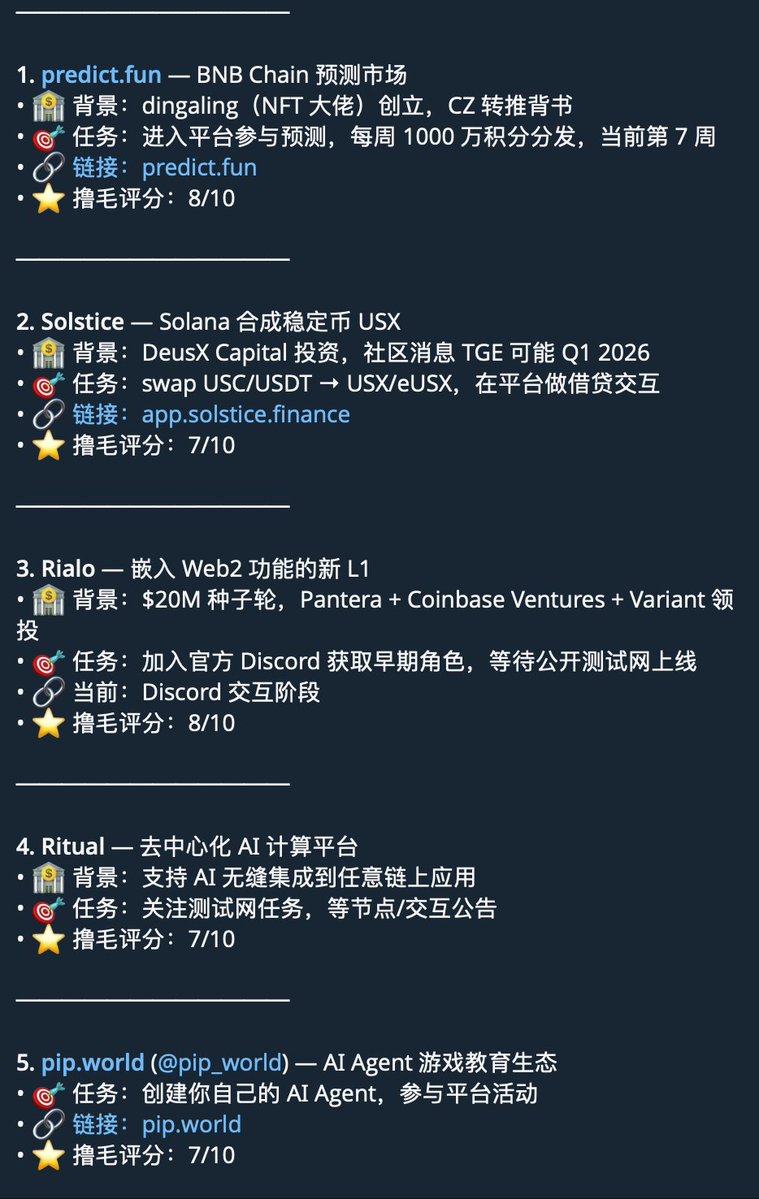This screenshot has width=759, height=1199.
Task: Open pip.world in the fifth item's title
Action: point(92,1062)
